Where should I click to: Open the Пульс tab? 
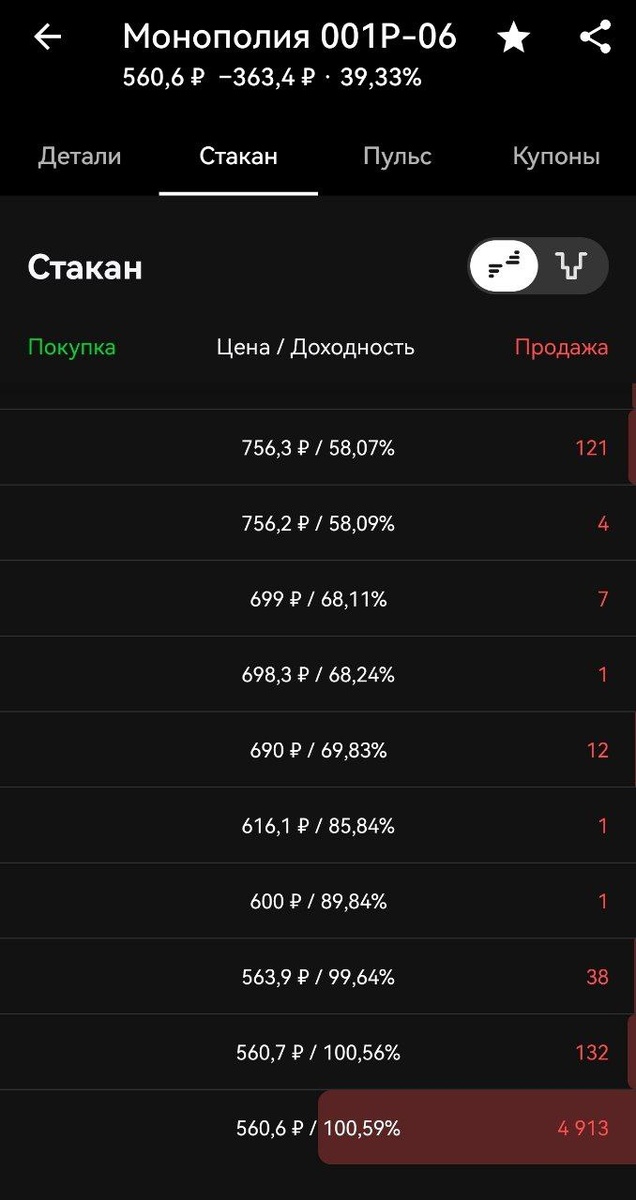[x=397, y=156]
